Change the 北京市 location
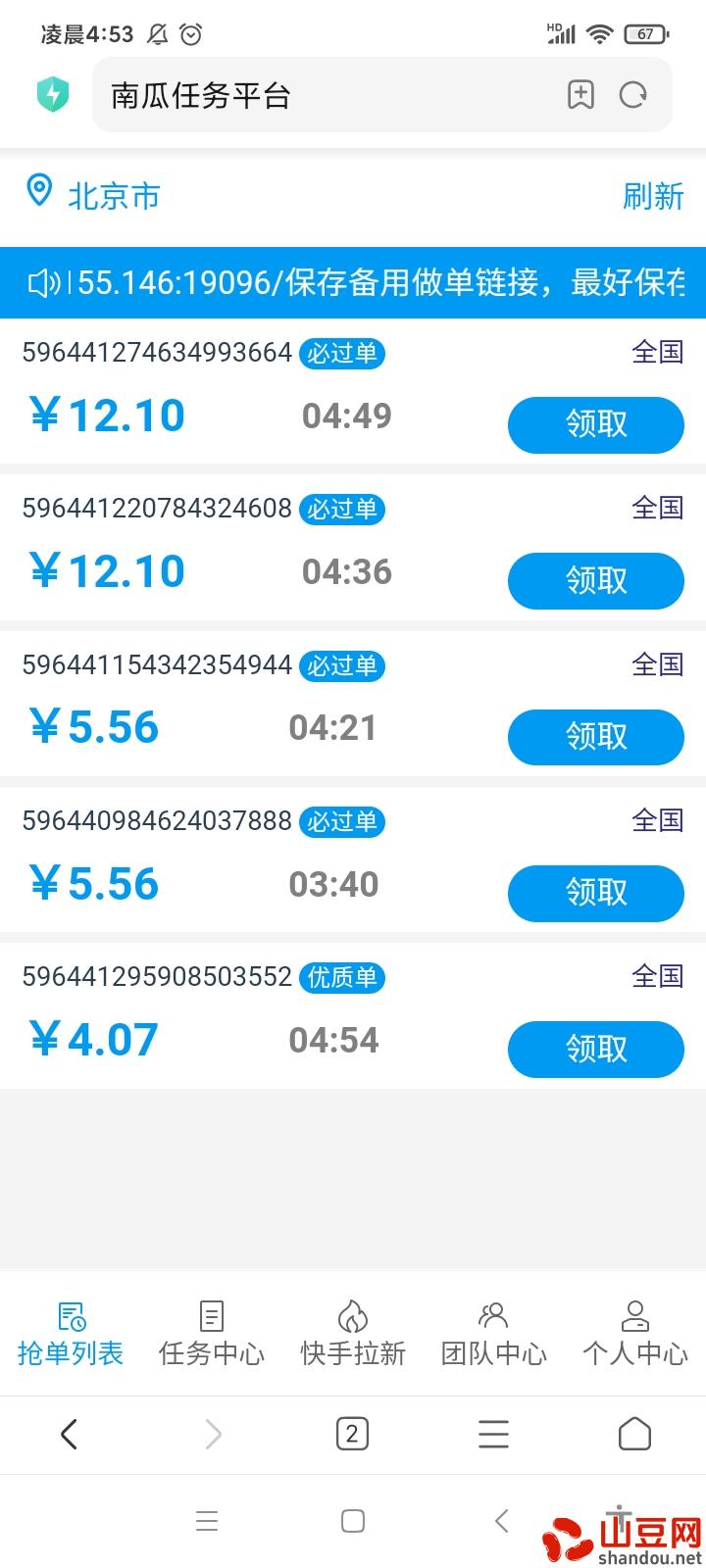The image size is (706, 1568). click(x=93, y=195)
